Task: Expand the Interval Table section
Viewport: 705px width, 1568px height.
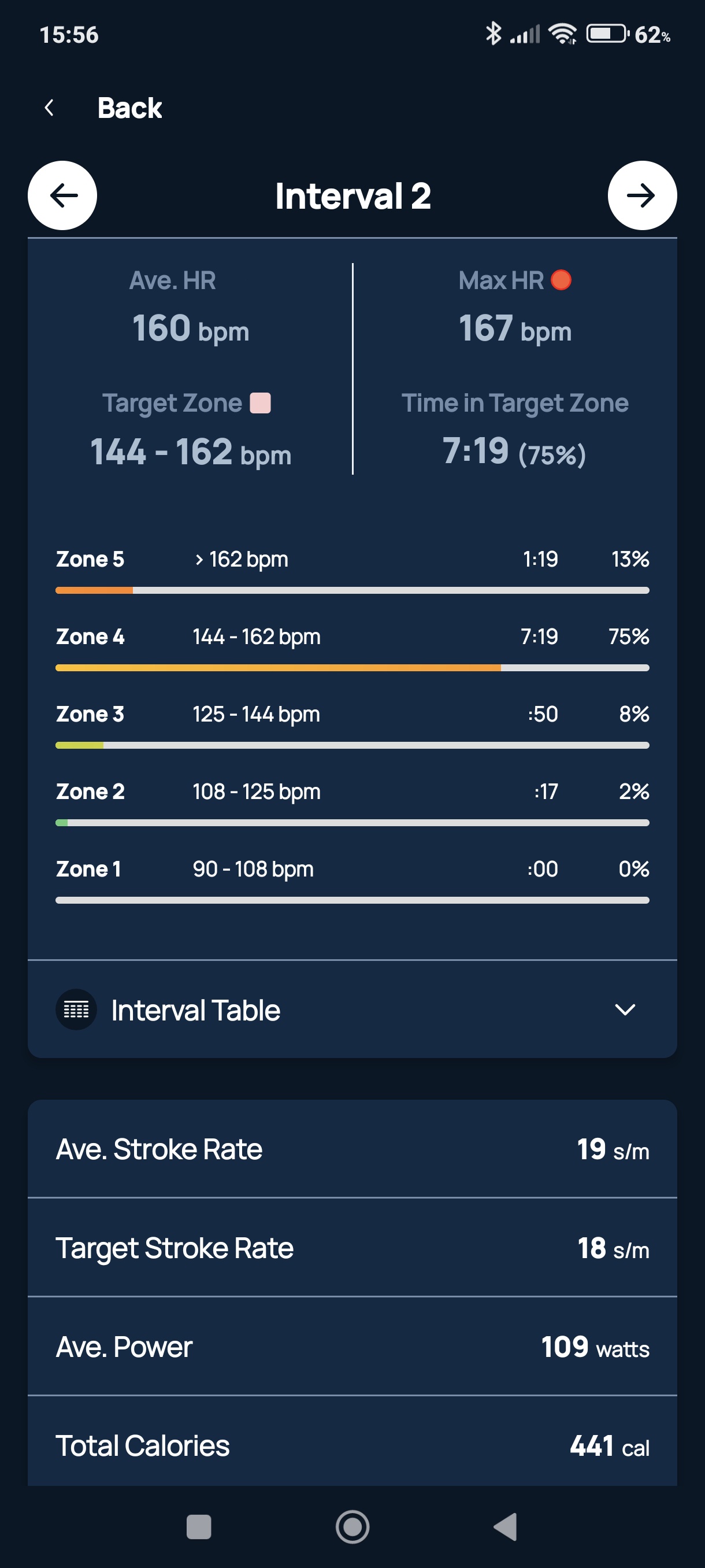Action: tap(352, 1010)
